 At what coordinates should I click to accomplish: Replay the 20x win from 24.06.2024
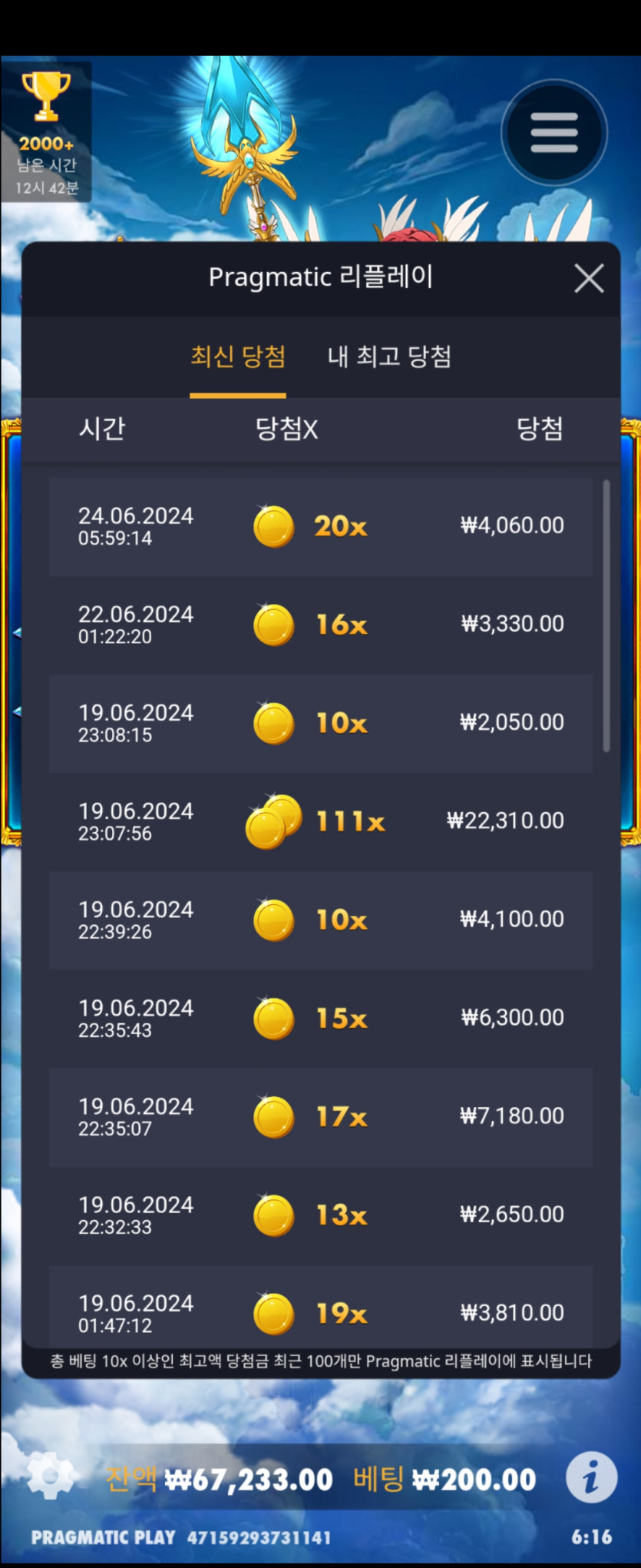(x=321, y=526)
